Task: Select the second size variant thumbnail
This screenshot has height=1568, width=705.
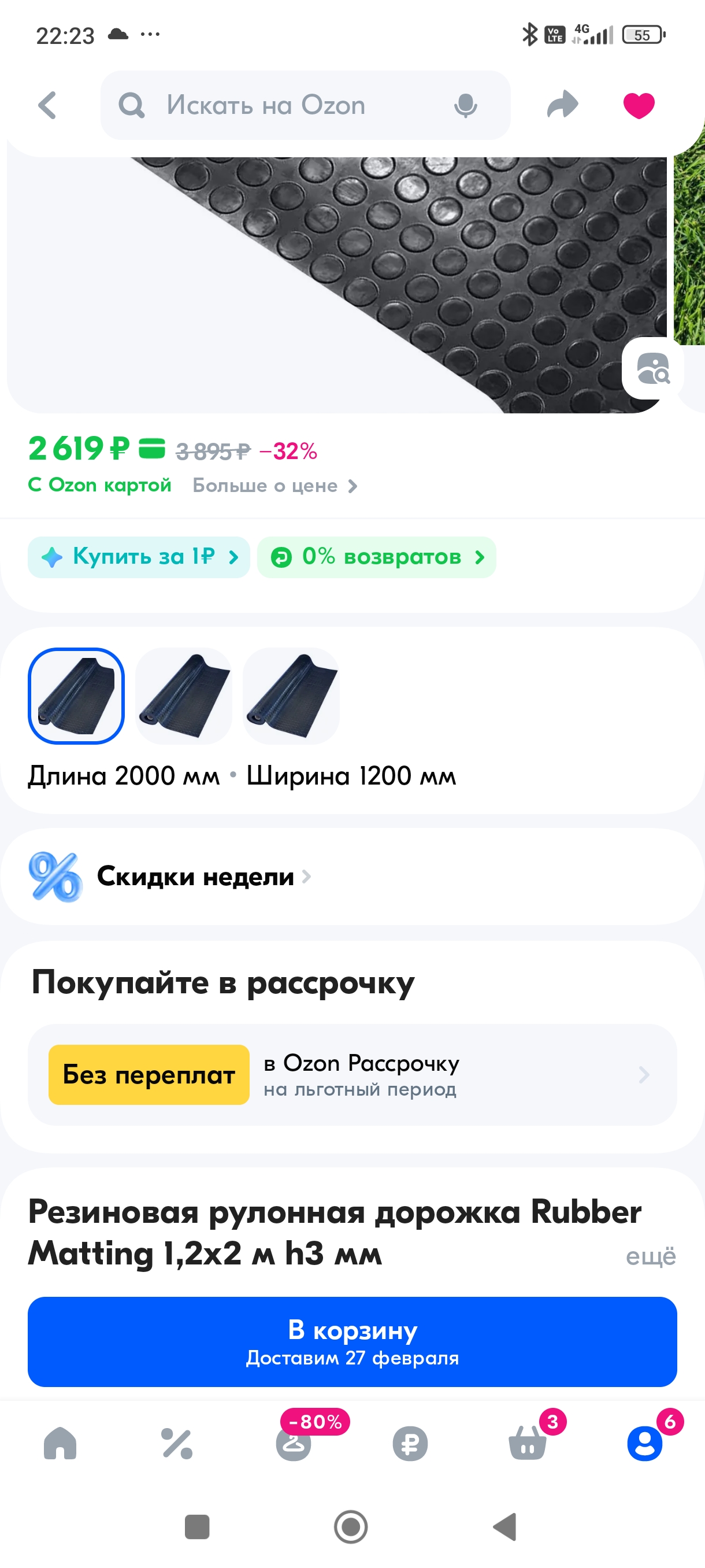Action: 184,696
